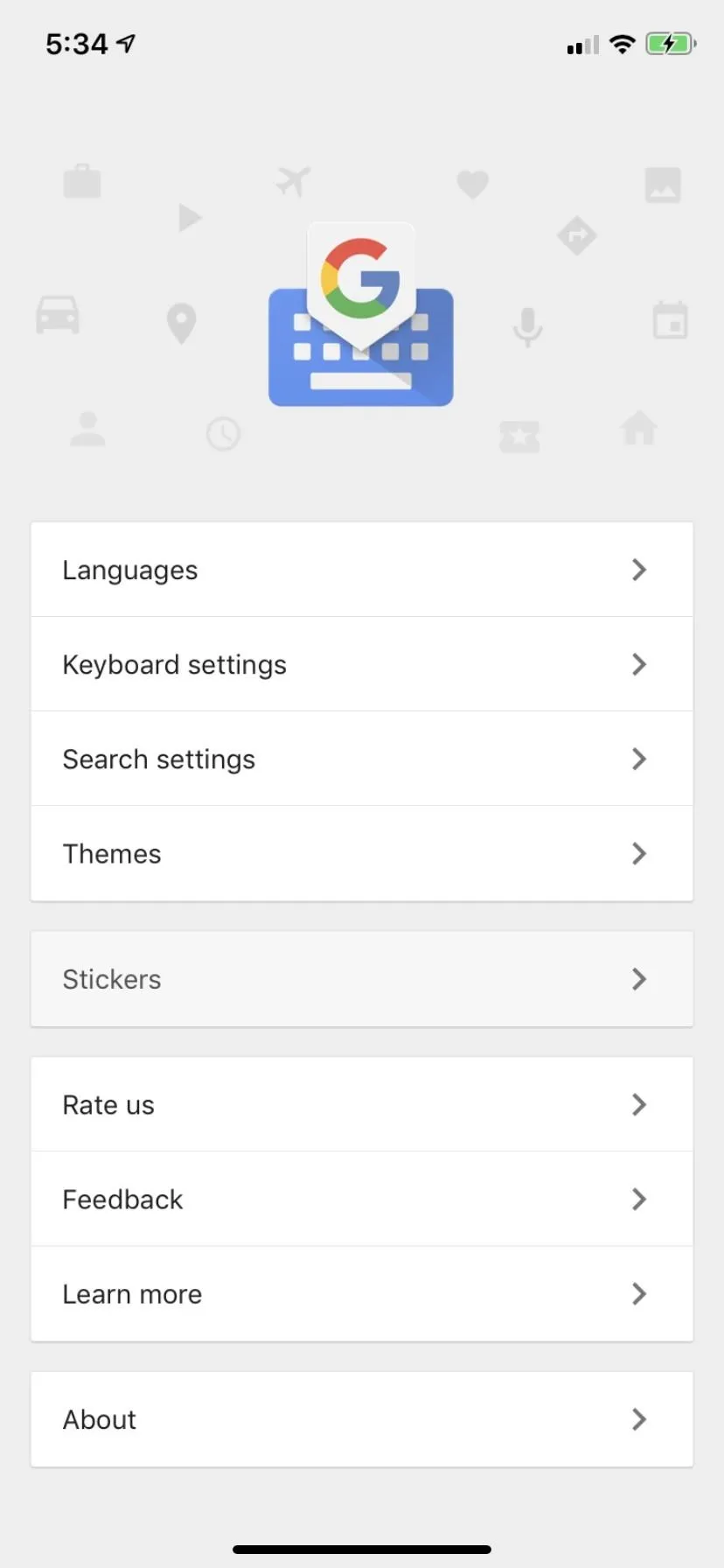Select Rate us
Image resolution: width=724 pixels, height=1568 pixels.
coord(362,1104)
